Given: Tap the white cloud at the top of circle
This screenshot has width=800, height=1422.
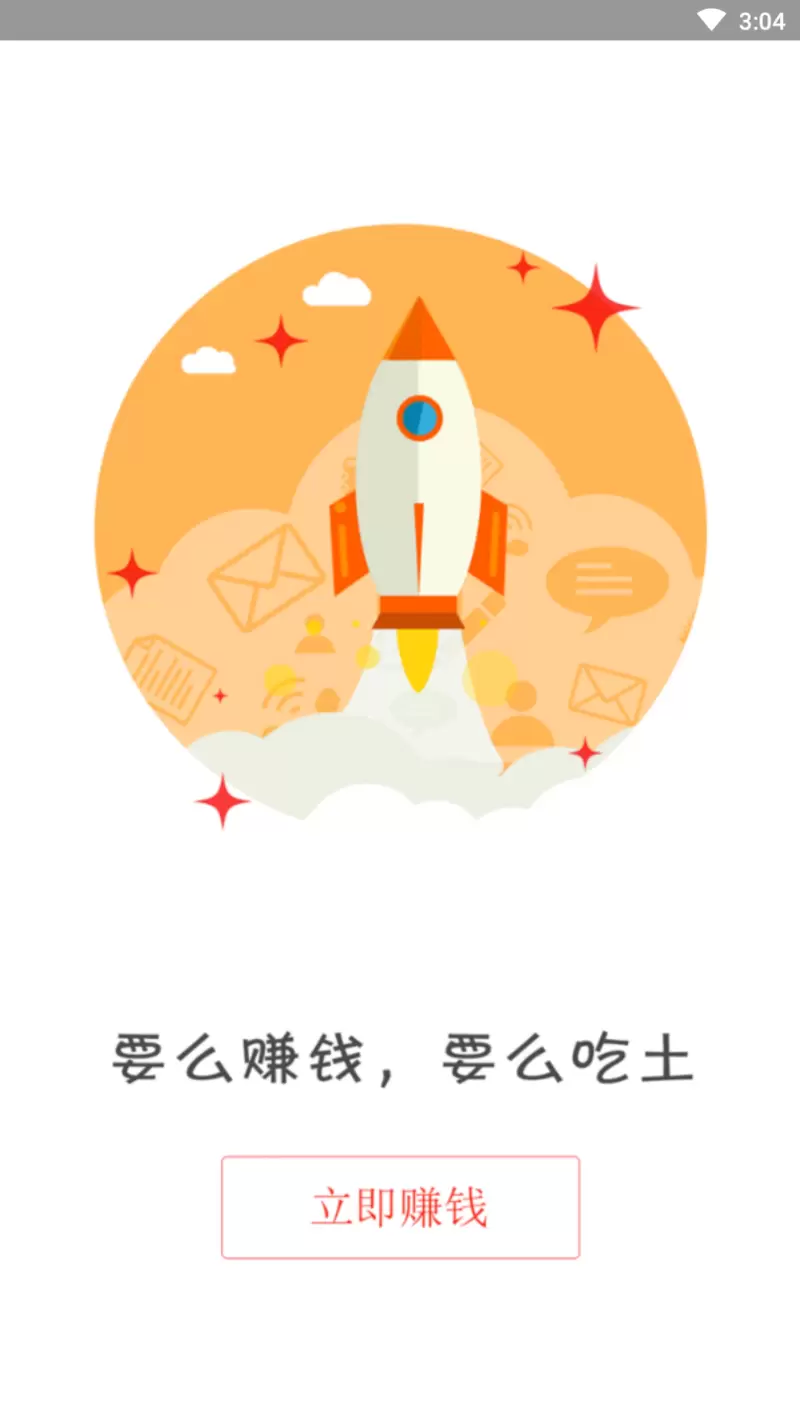Looking at the screenshot, I should (x=334, y=289).
